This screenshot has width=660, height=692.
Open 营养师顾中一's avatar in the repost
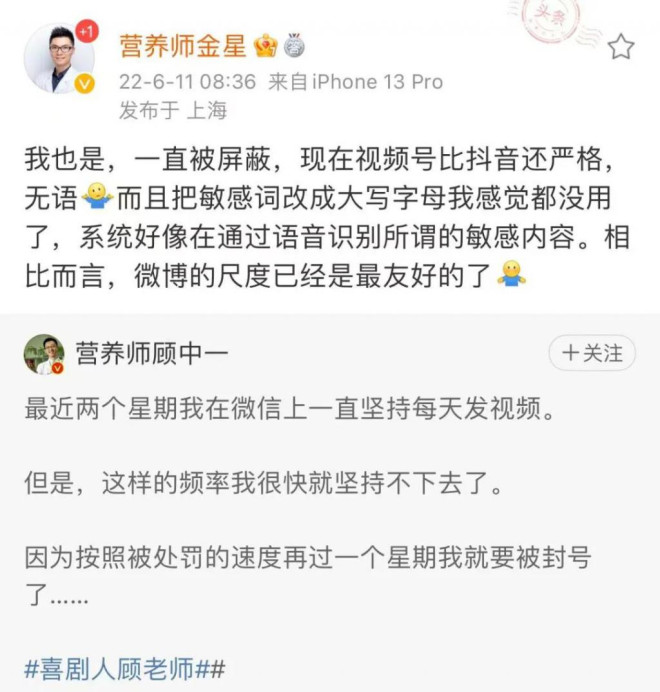(x=44, y=354)
